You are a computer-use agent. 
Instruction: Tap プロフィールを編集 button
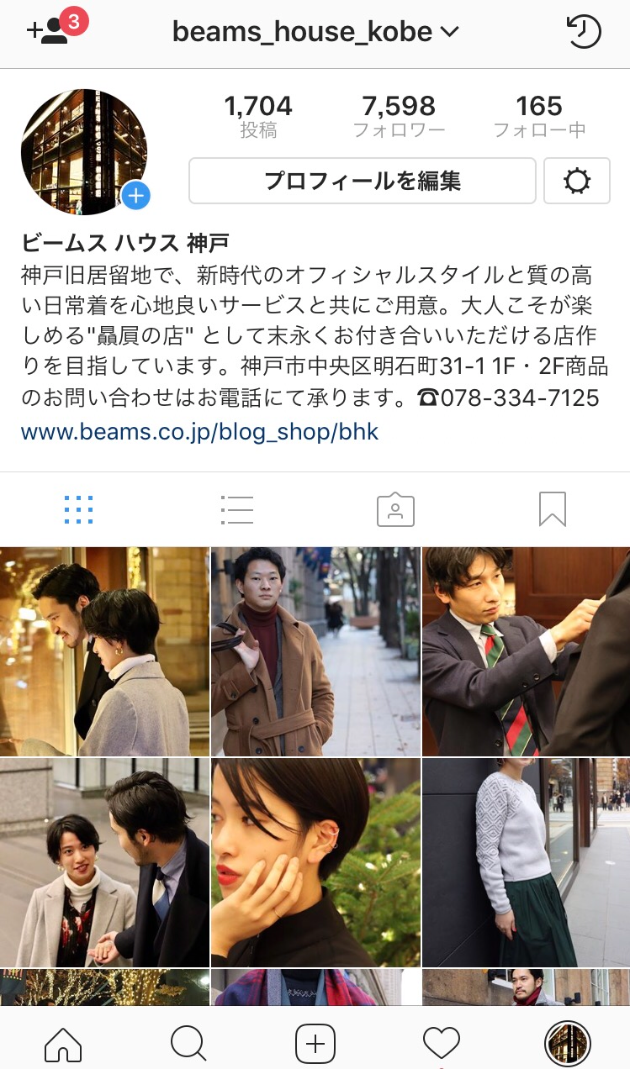(362, 181)
